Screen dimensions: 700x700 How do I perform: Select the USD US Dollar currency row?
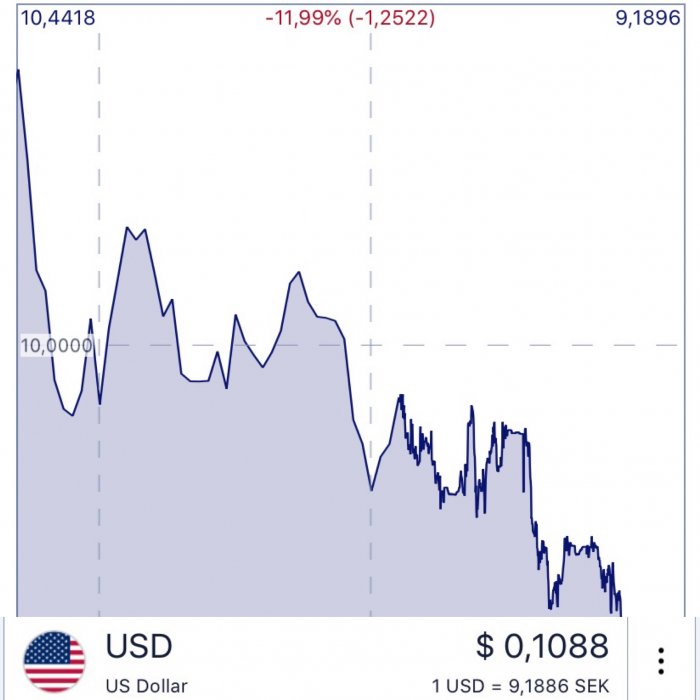(x=320, y=659)
